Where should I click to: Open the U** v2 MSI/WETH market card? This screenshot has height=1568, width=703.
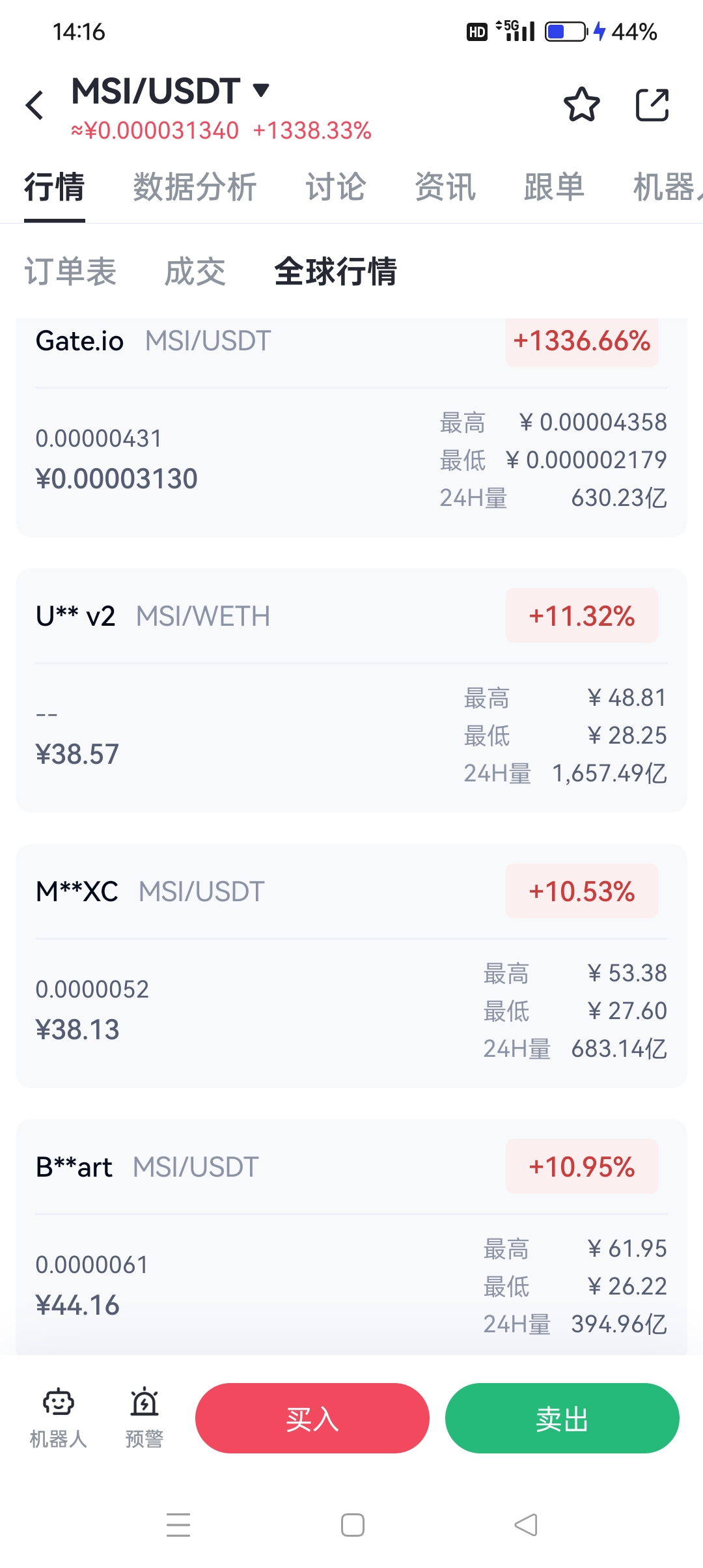coord(351,690)
